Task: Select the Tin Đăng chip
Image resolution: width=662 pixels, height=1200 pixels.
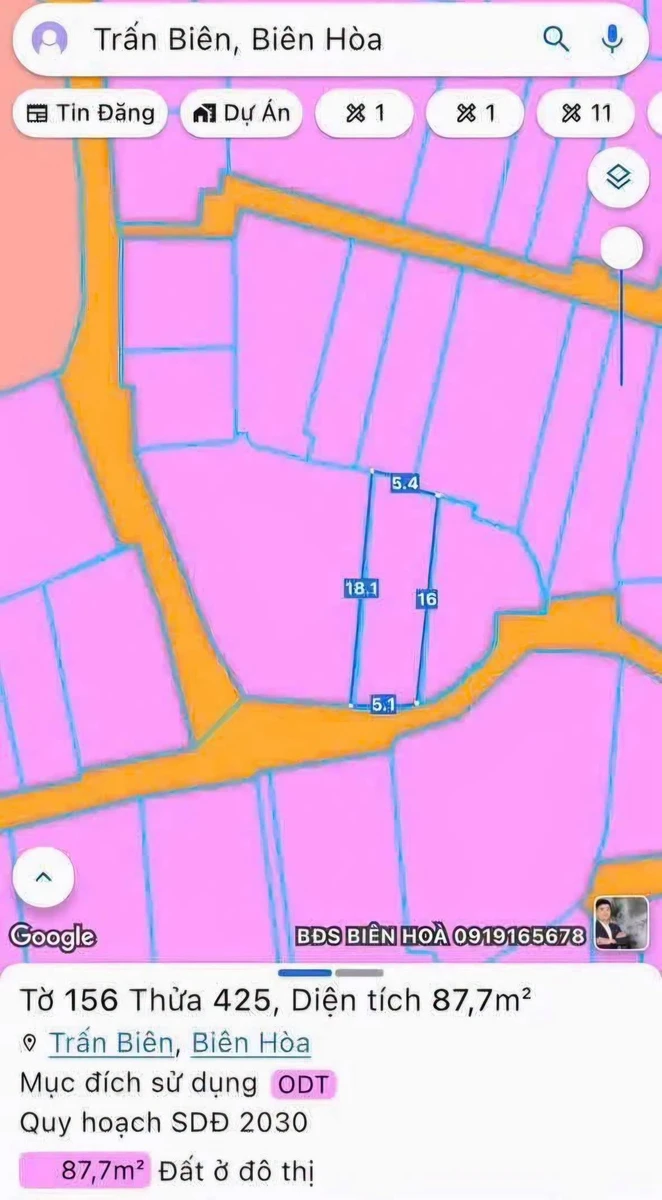Action: 90,113
